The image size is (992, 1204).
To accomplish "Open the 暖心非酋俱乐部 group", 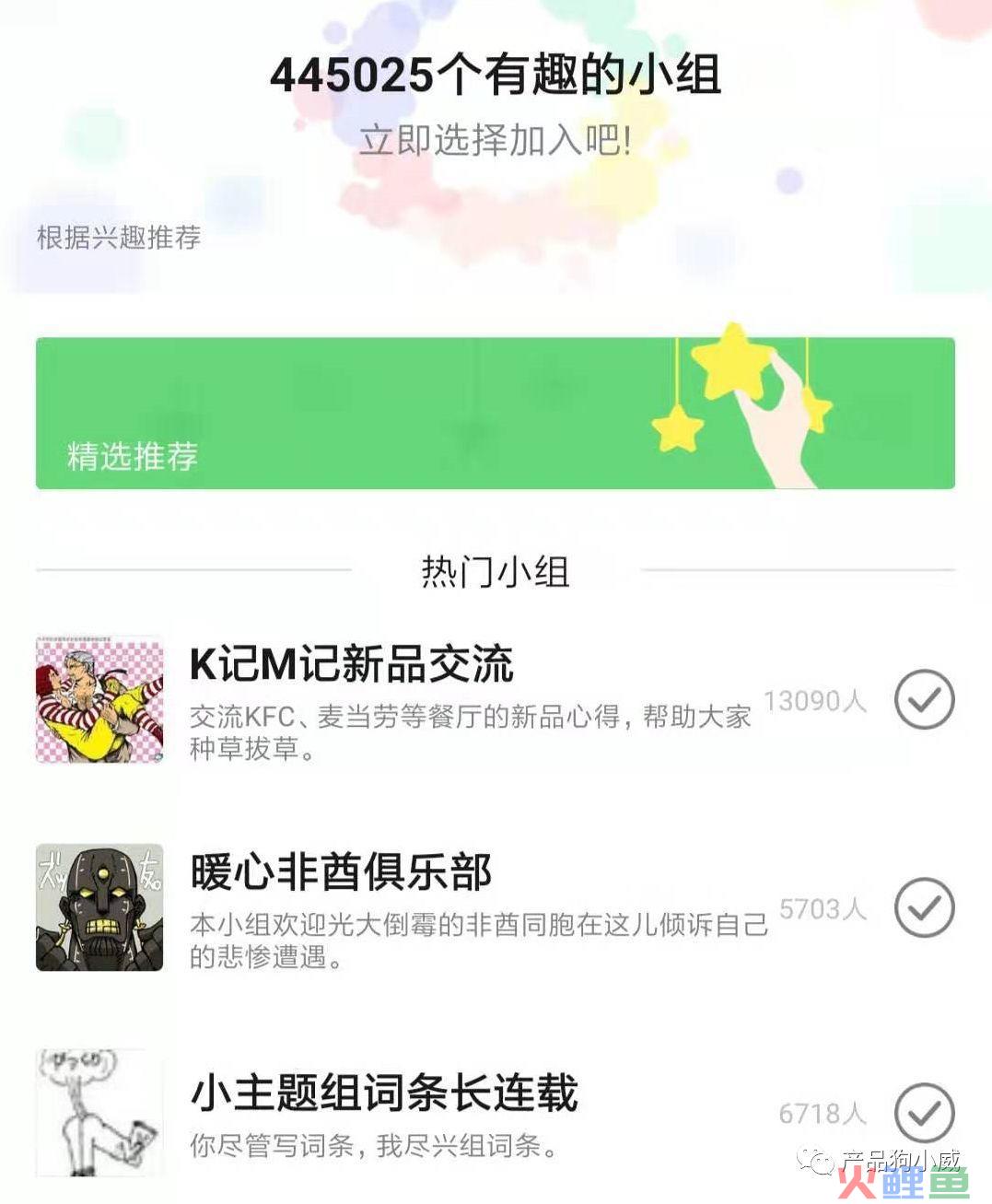I will 341,872.
